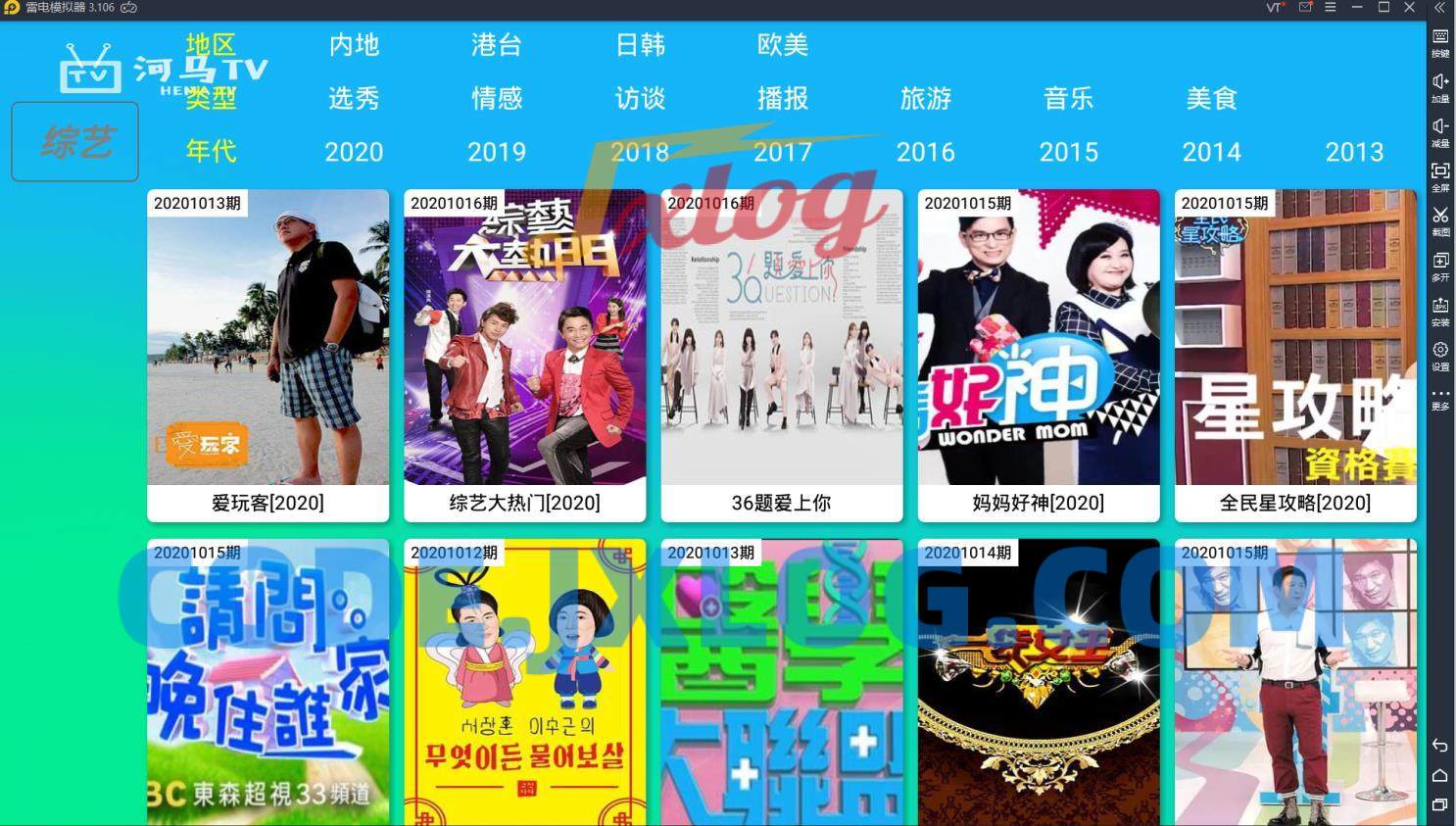Filter by 美食 type
The image size is (1456, 826).
(x=1212, y=98)
